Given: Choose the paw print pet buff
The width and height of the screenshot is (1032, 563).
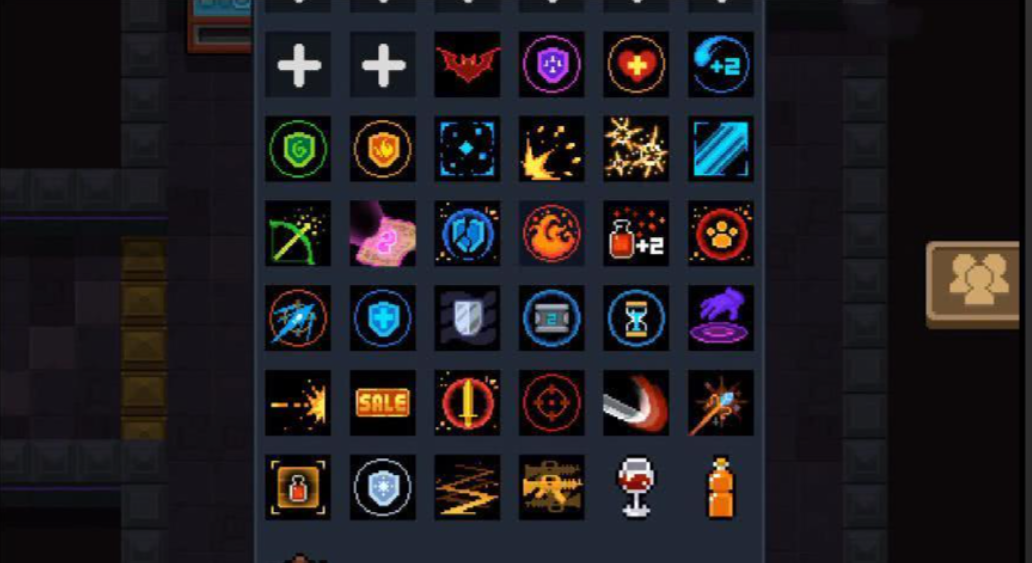Looking at the screenshot, I should click(720, 234).
